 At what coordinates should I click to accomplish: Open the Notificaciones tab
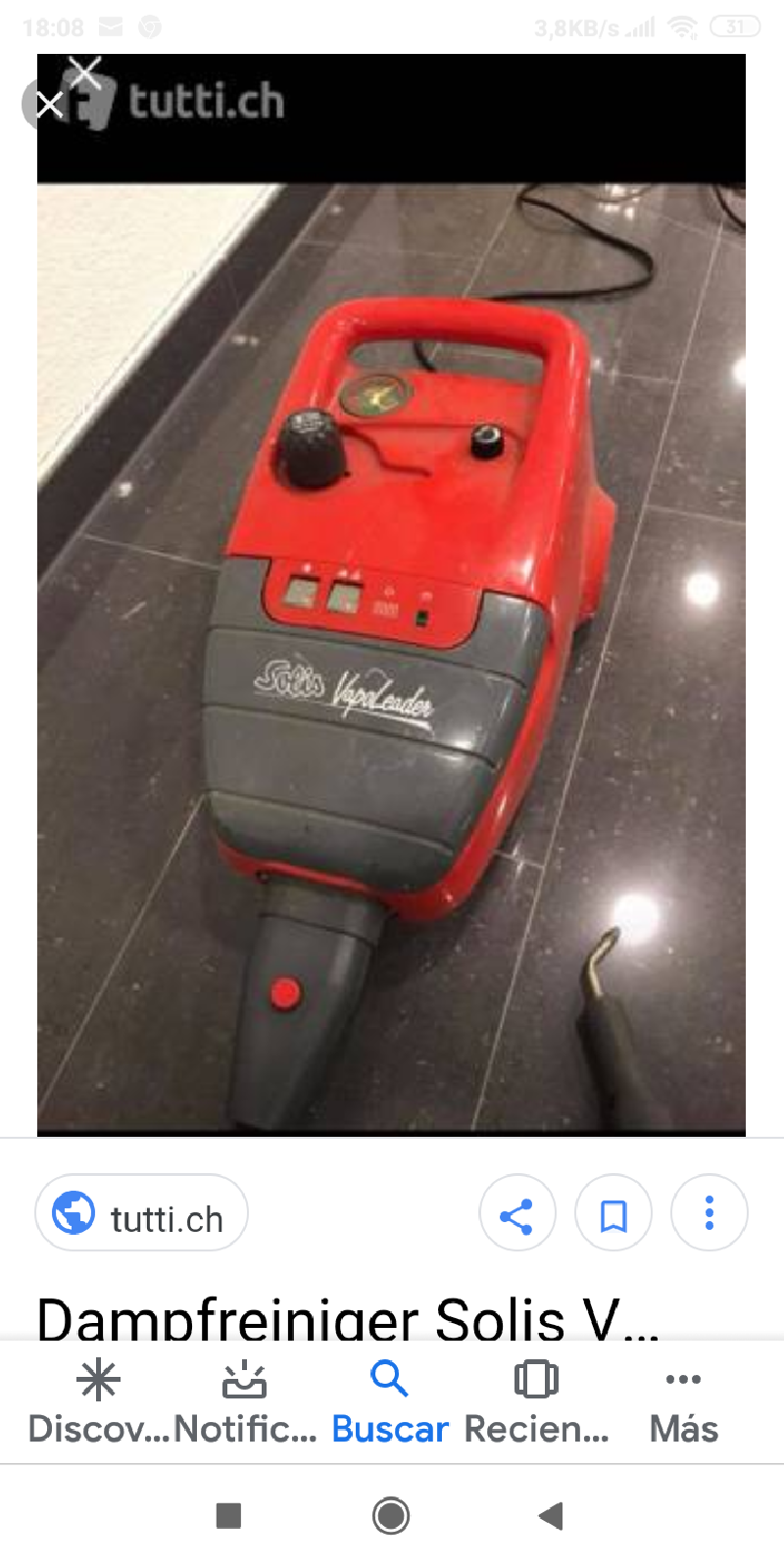245,1401
